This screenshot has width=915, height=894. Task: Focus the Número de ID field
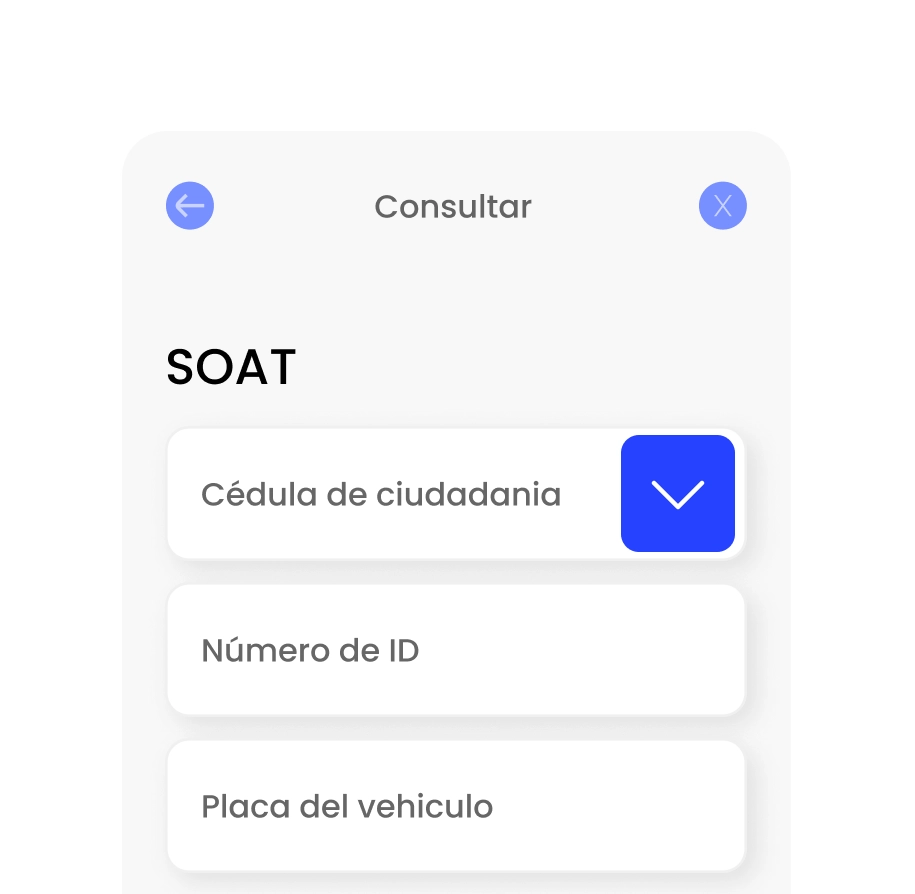[x=456, y=650]
